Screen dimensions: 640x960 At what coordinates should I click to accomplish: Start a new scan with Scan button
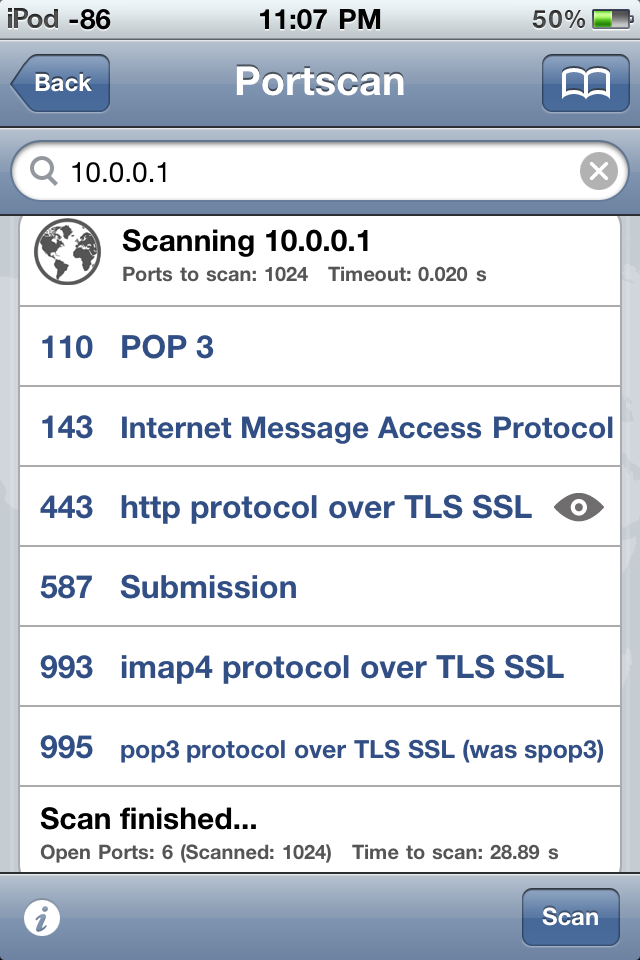pyautogui.click(x=570, y=917)
